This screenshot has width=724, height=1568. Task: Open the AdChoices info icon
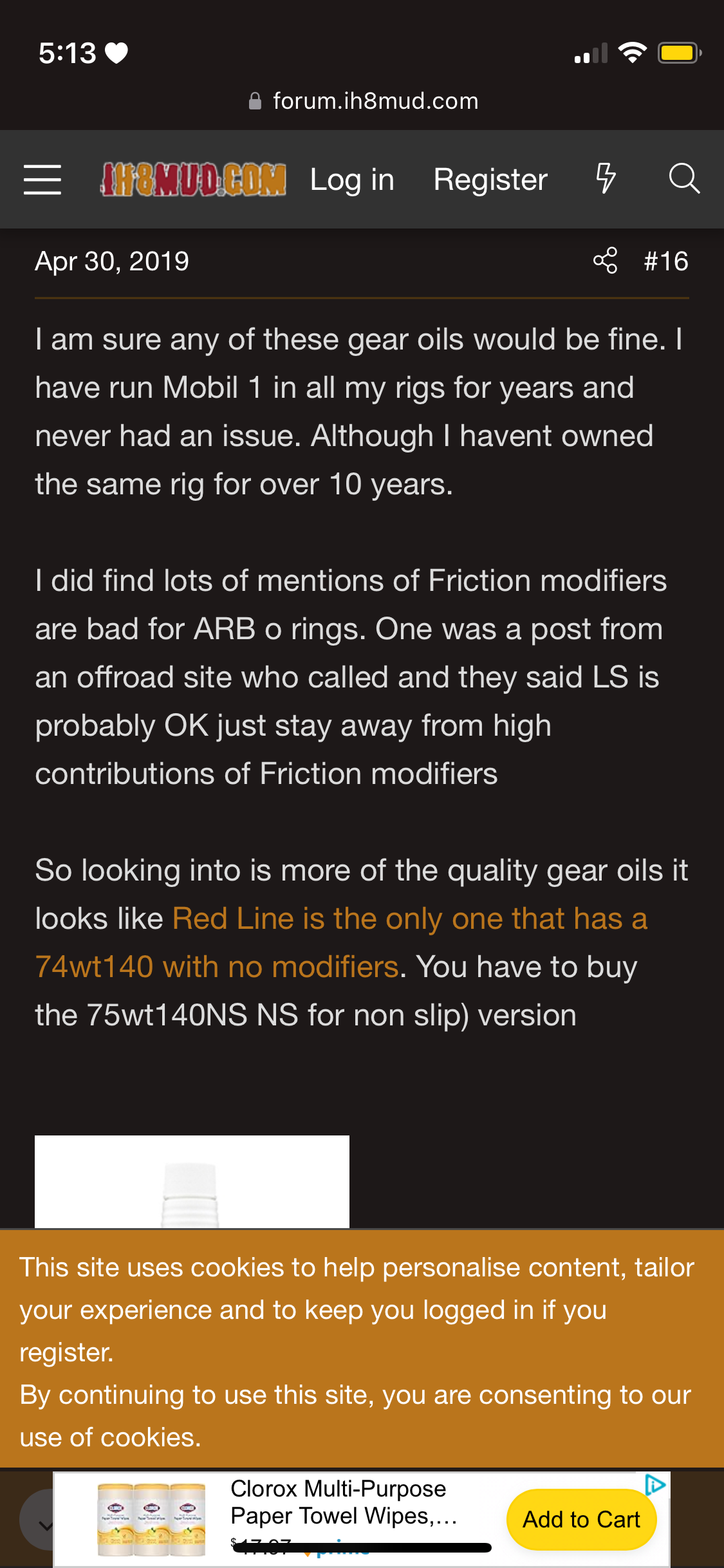655,1485
